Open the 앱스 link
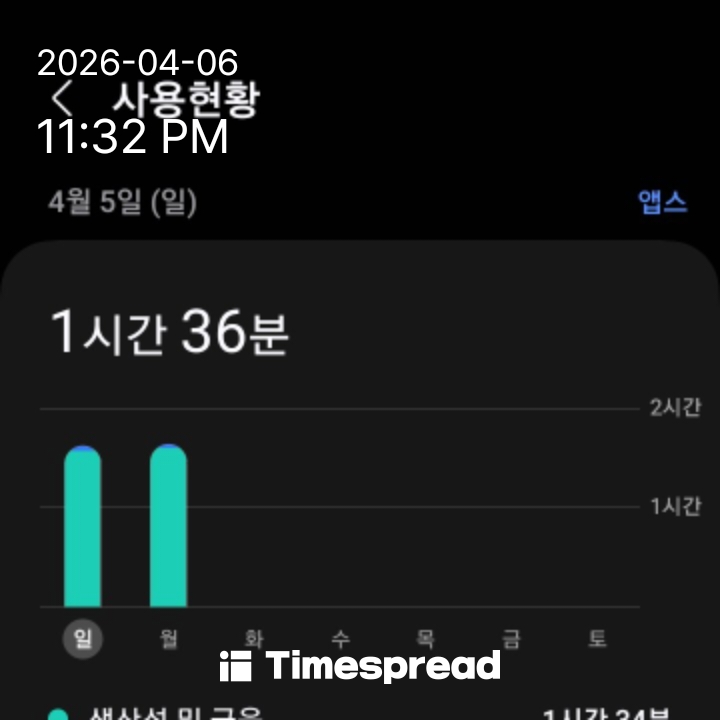 pyautogui.click(x=662, y=203)
